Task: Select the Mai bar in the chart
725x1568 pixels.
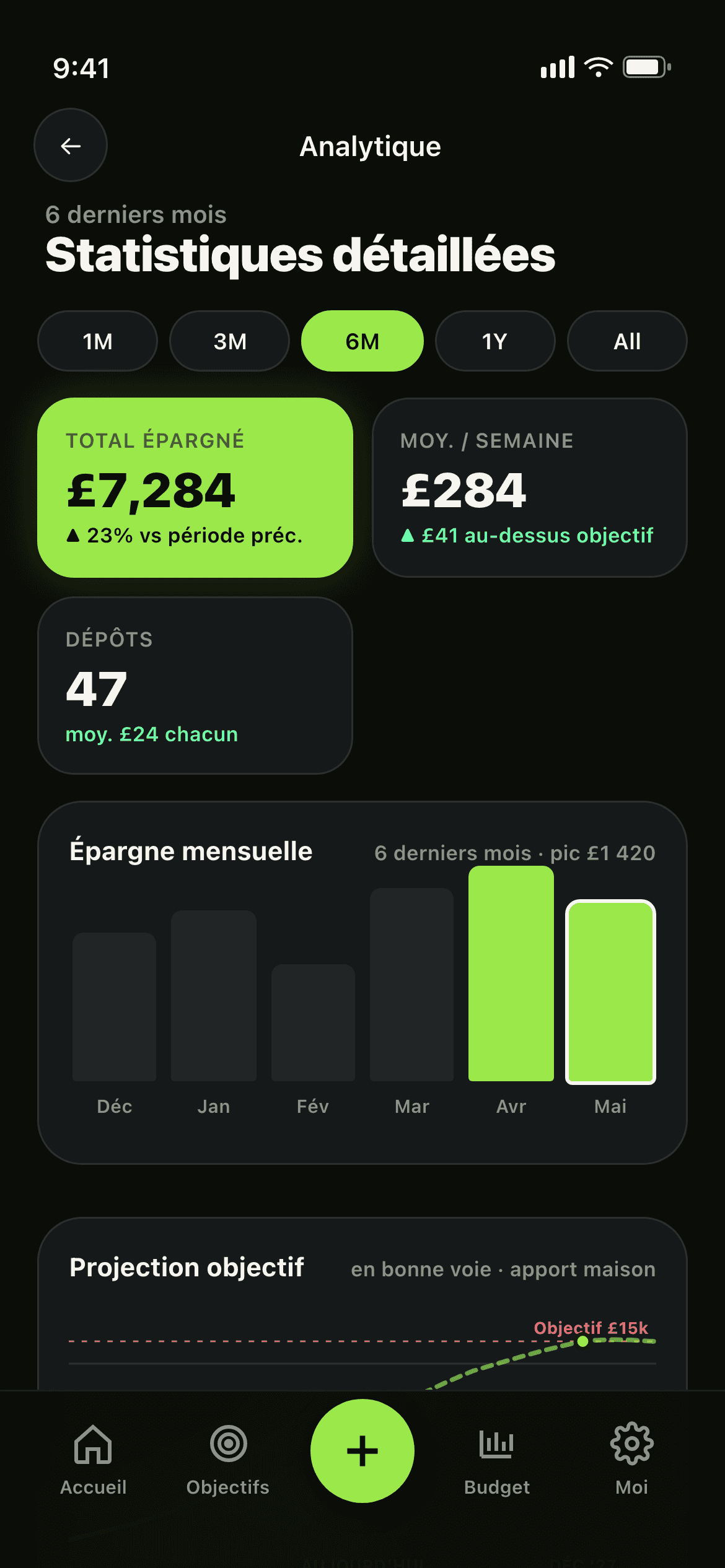Action: (610, 992)
